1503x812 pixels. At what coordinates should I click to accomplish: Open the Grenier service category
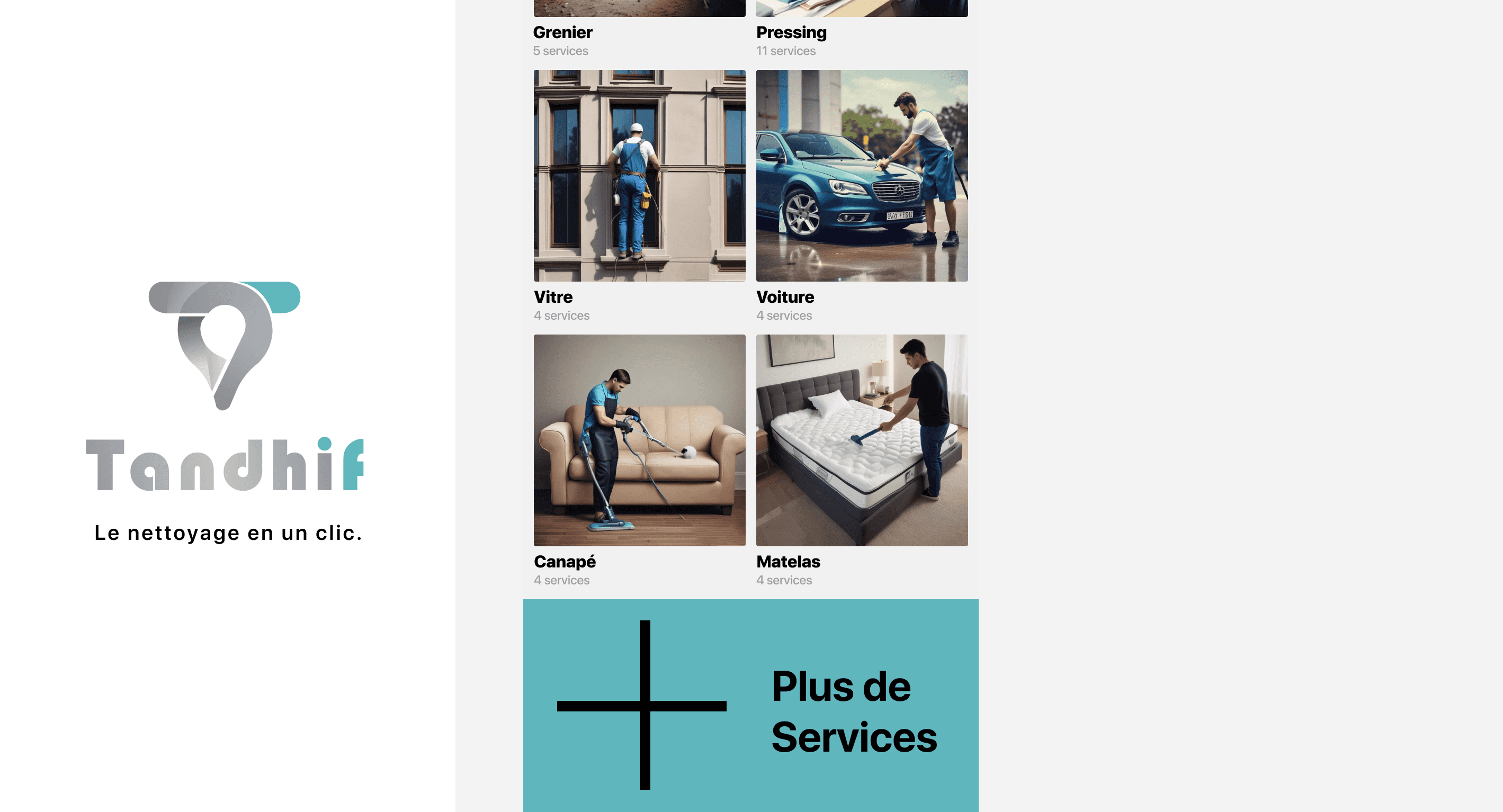[x=639, y=29]
